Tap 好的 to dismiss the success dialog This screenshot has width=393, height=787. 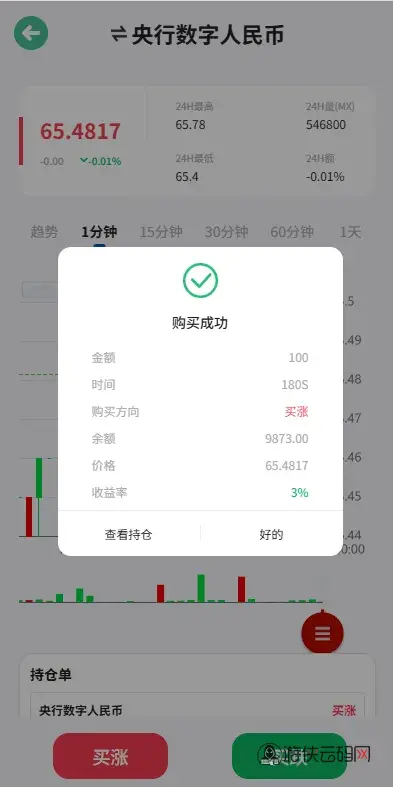272,535
